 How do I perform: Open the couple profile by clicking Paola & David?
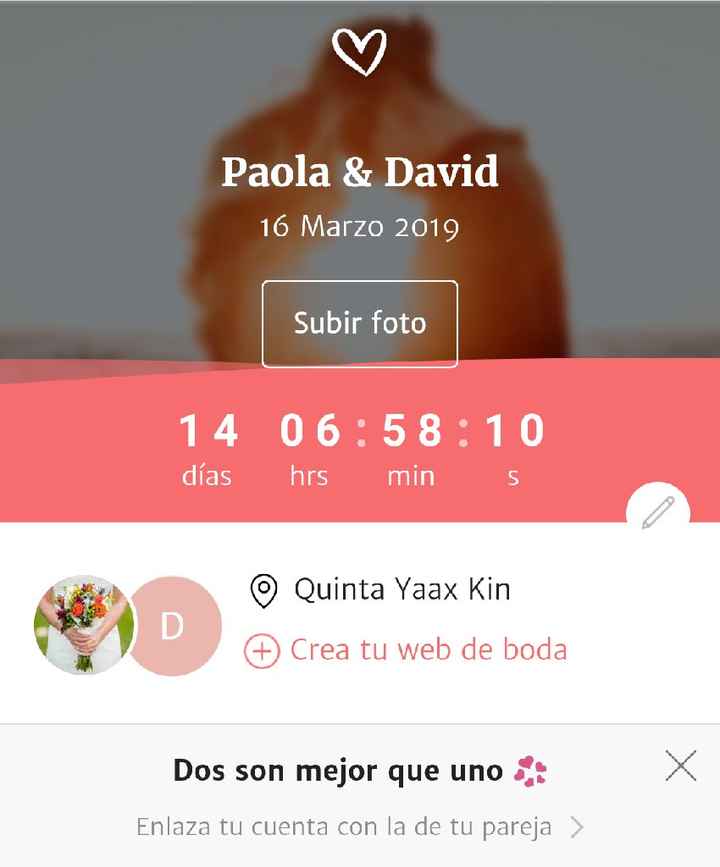360,171
